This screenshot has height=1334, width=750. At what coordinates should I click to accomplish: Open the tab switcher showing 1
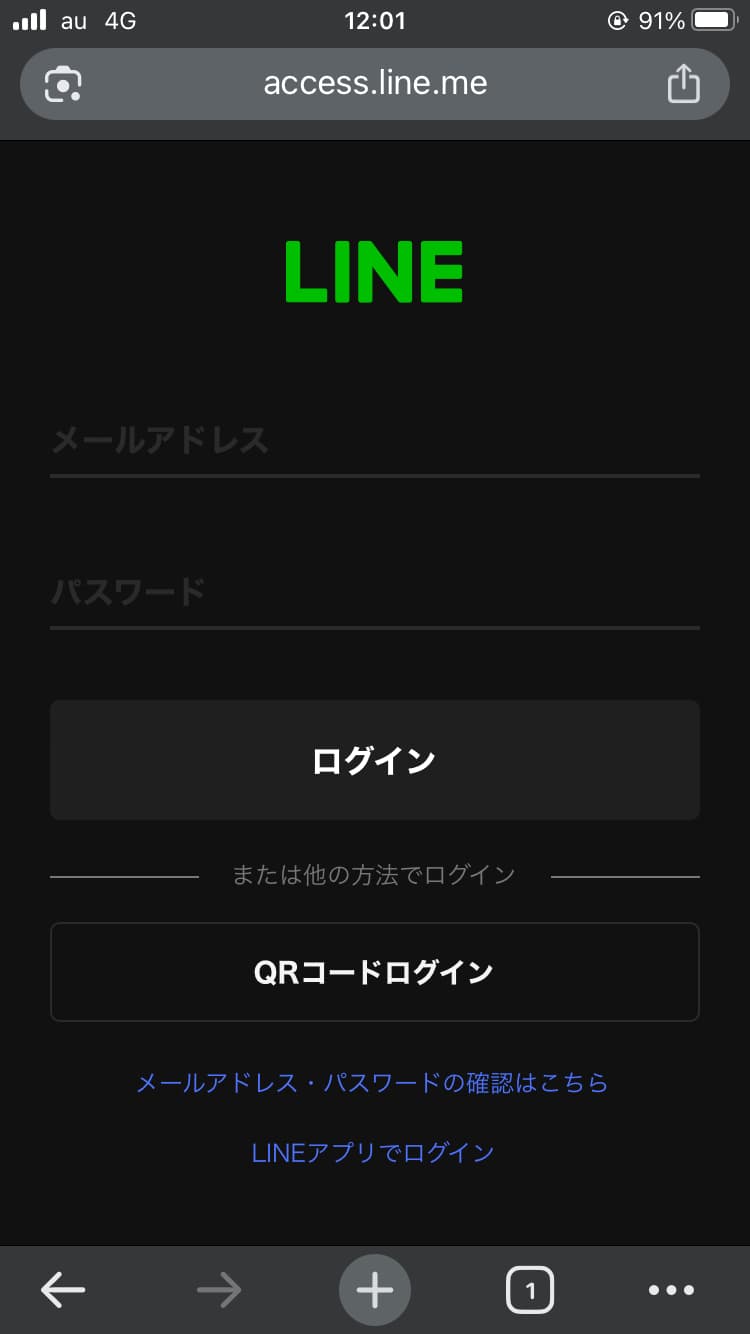point(530,1290)
